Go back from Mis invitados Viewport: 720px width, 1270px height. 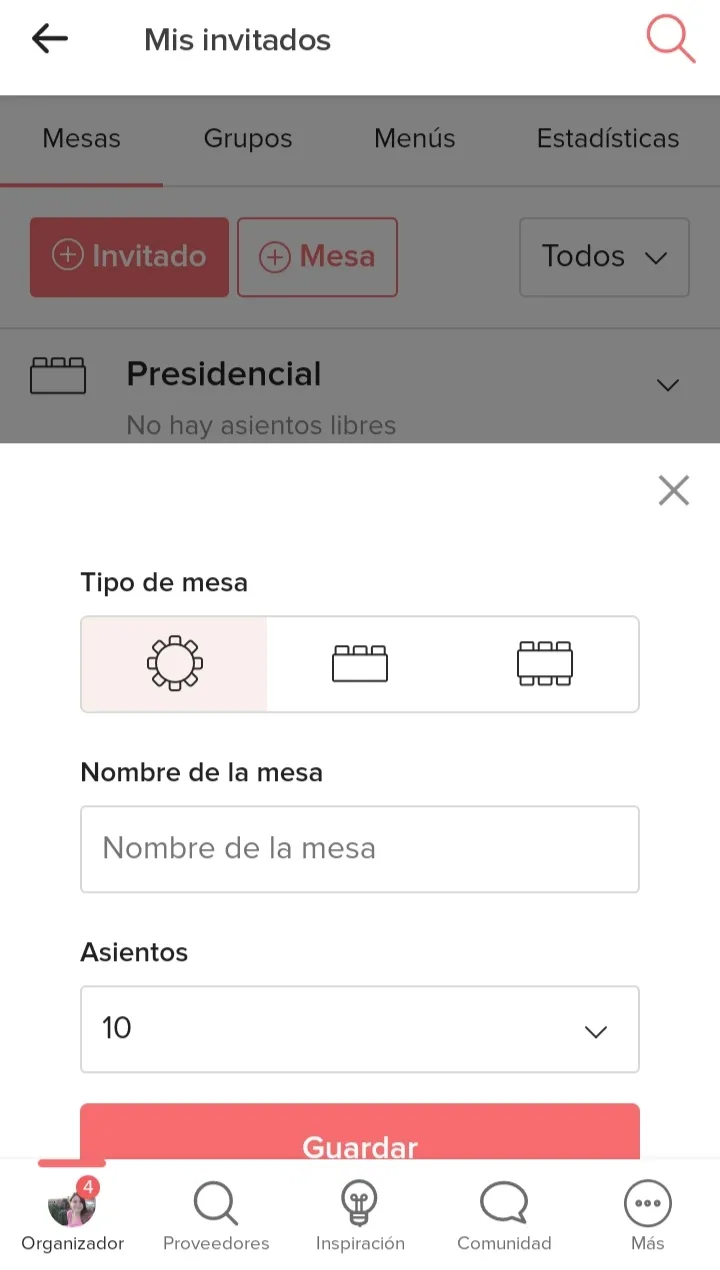pos(50,40)
